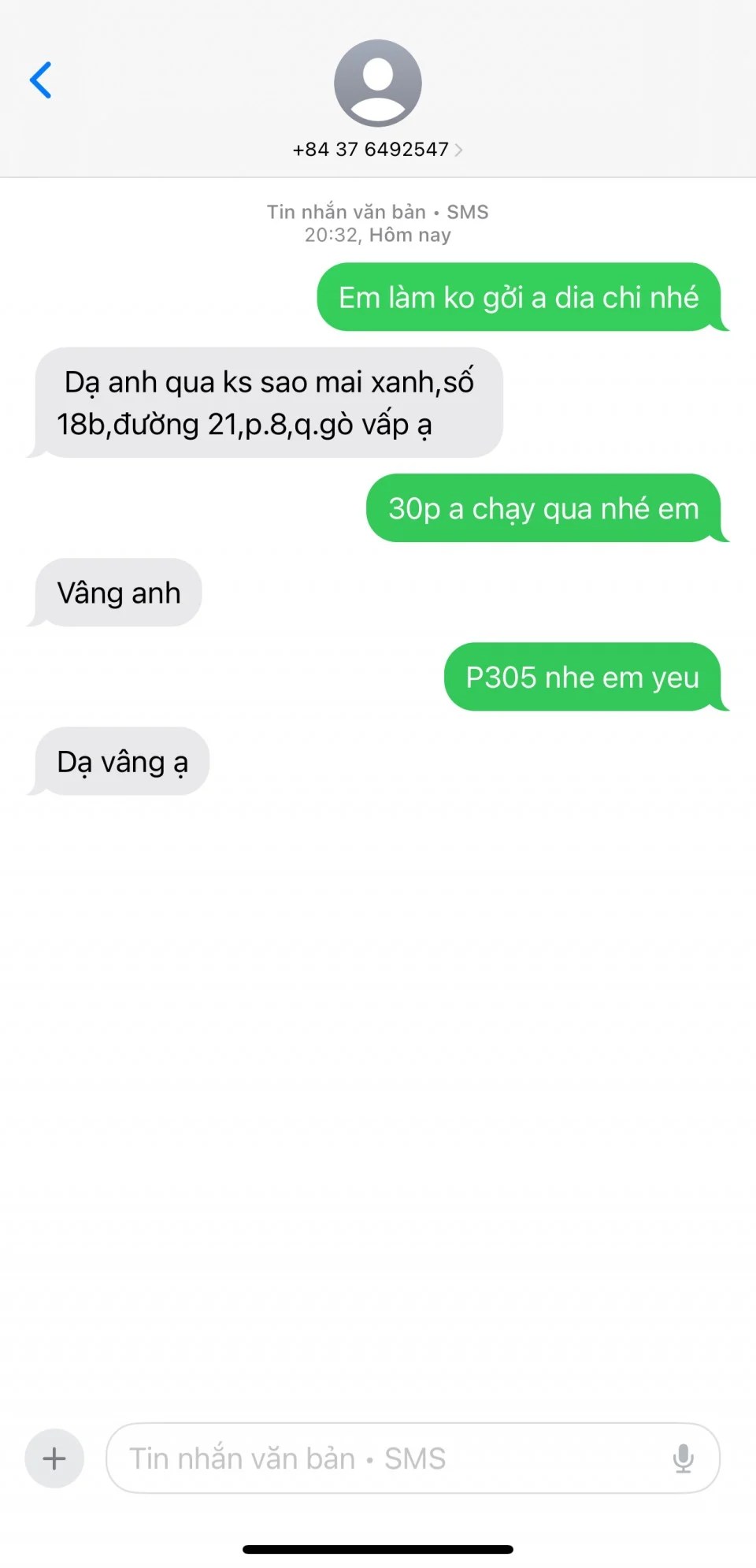Viewport: 756px width, 1568px height.
Task: Go back to the messages list
Action: (41, 80)
